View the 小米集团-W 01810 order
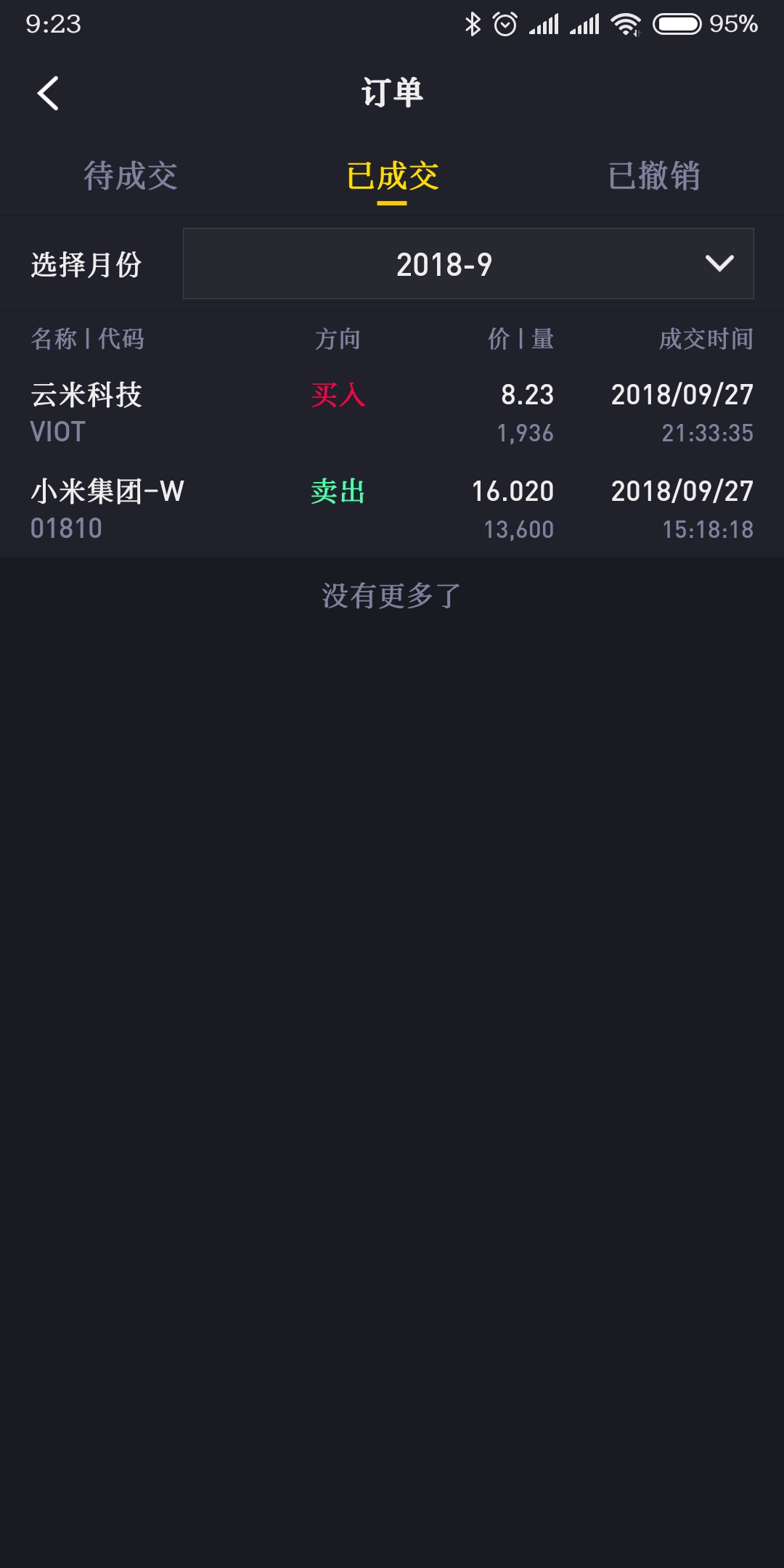Viewport: 784px width, 1568px height. coord(392,509)
